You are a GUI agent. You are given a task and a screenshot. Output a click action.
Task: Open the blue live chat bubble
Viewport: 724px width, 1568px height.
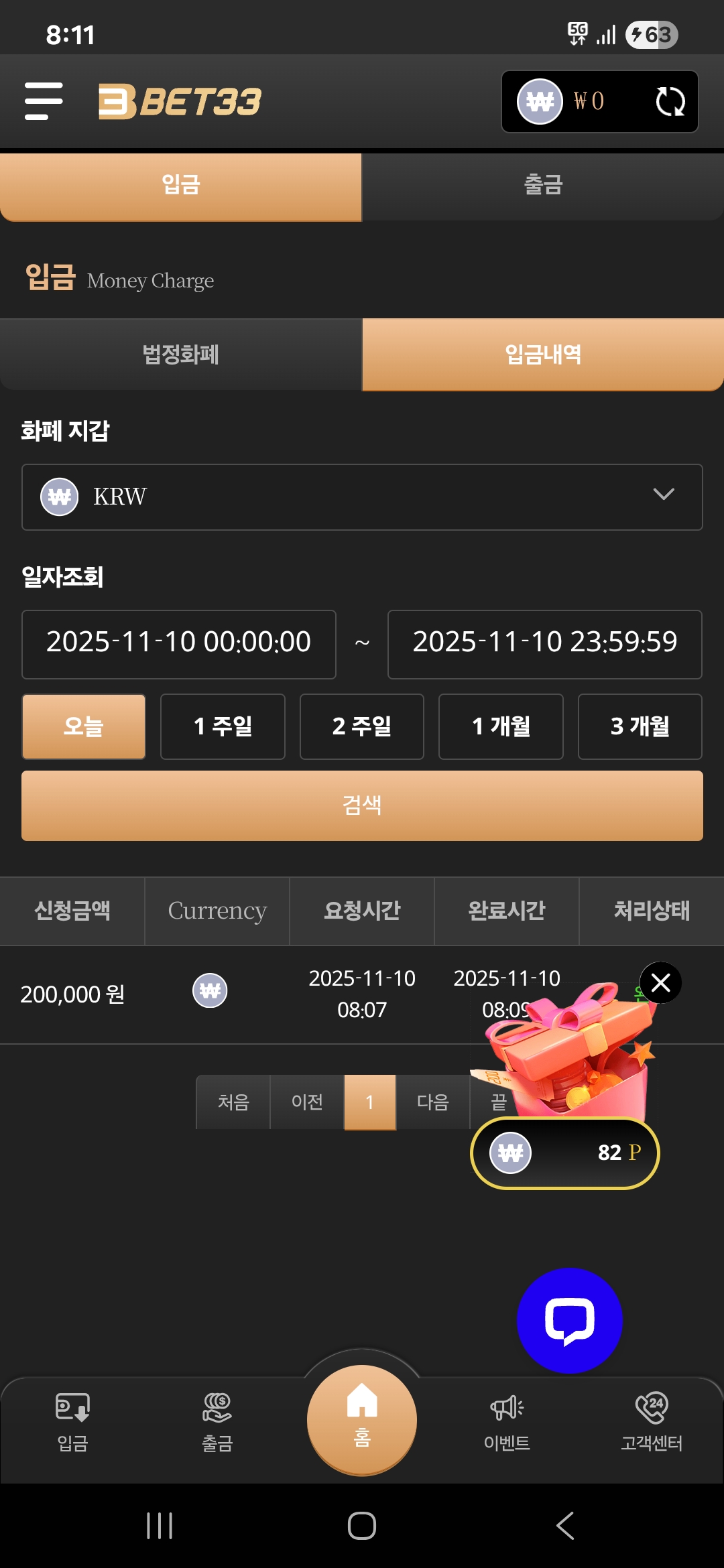pos(569,1320)
